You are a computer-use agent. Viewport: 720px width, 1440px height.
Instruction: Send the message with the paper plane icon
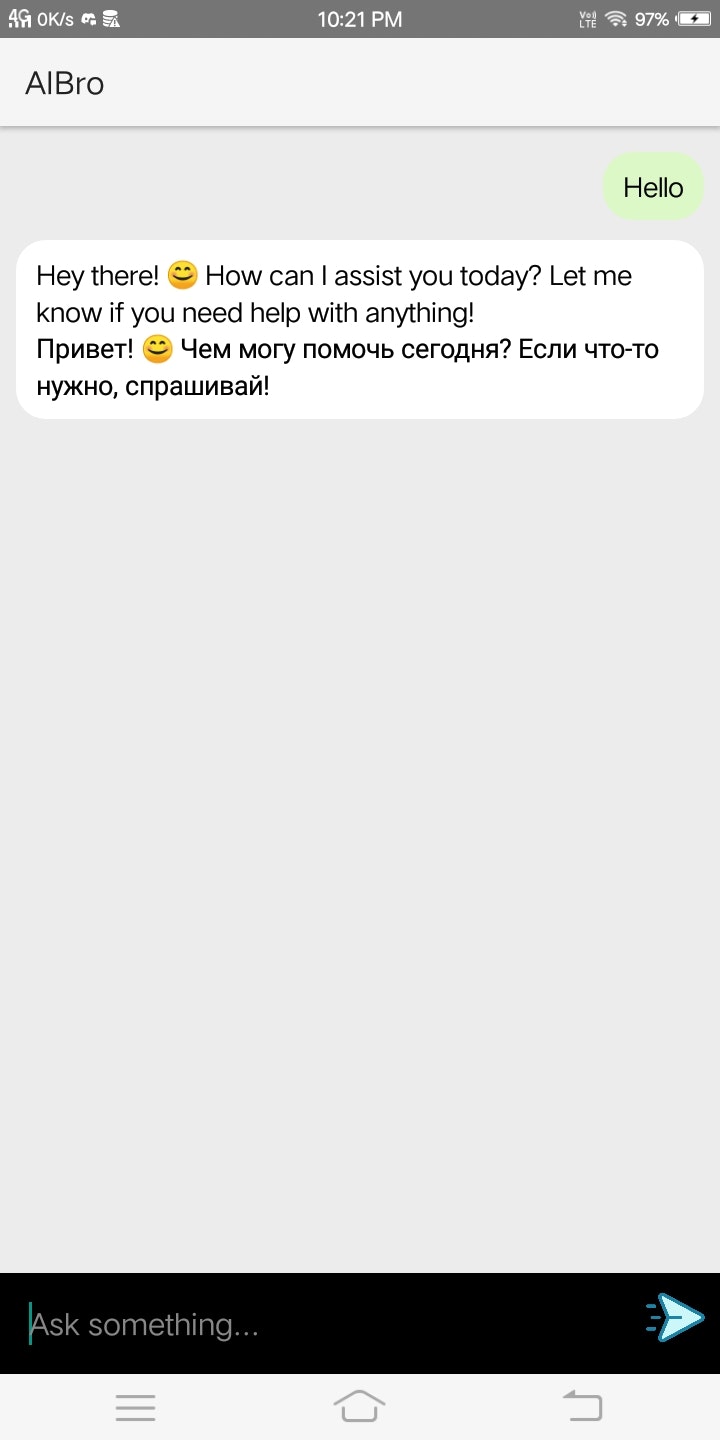tap(676, 1317)
